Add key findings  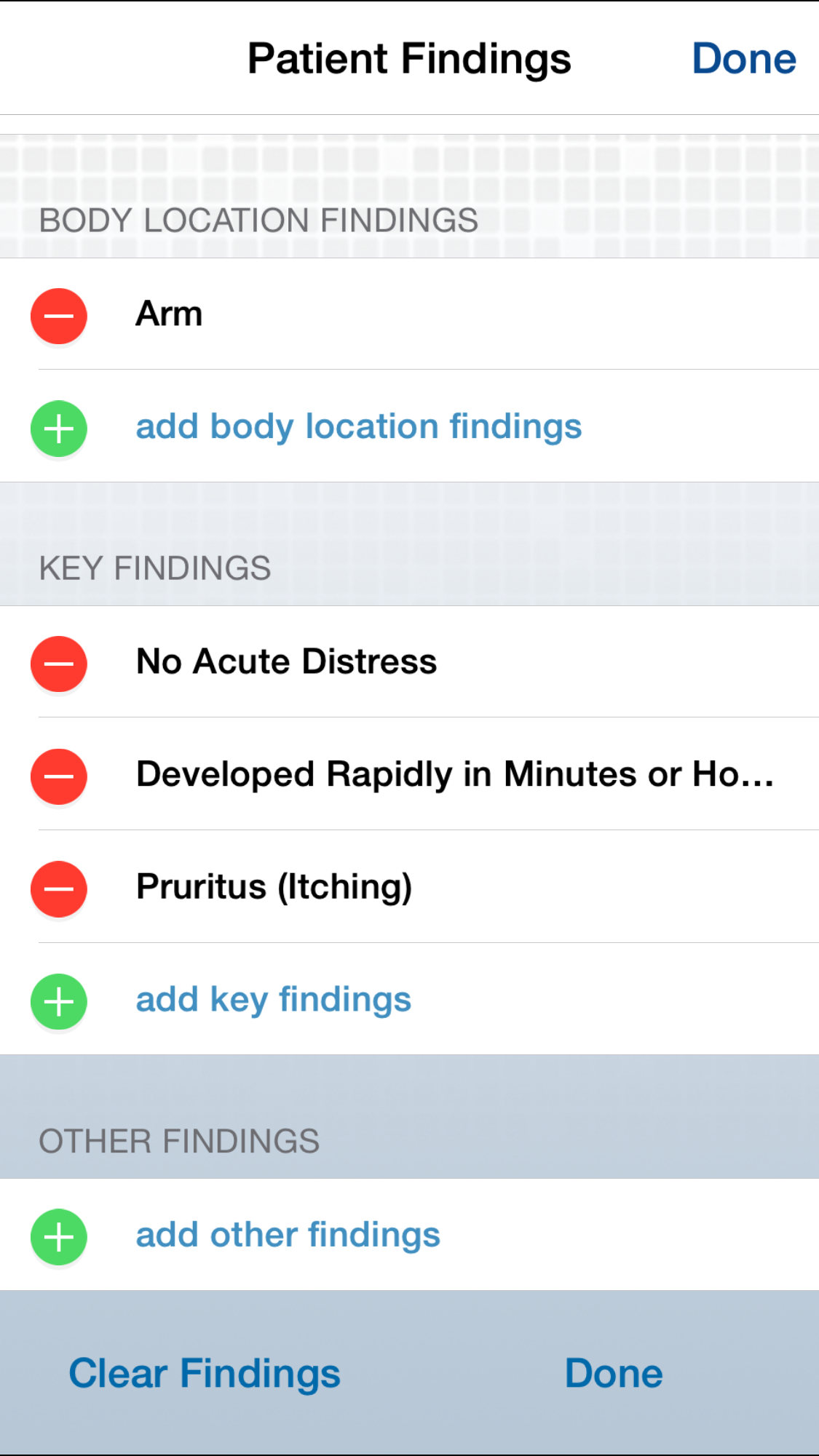(273, 1000)
